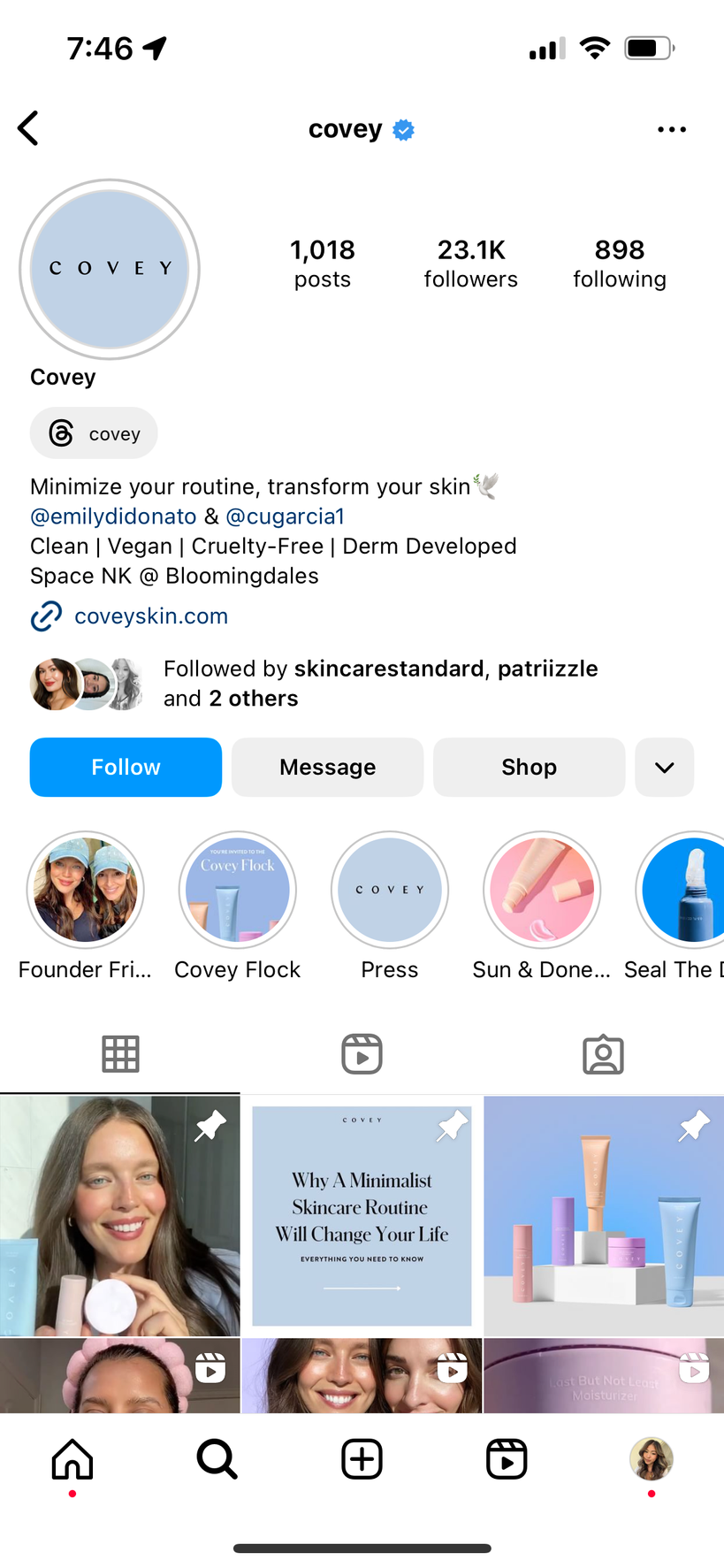The height and width of the screenshot is (1568, 724).
Task: Switch to the Reels profile tab
Action: (362, 1054)
